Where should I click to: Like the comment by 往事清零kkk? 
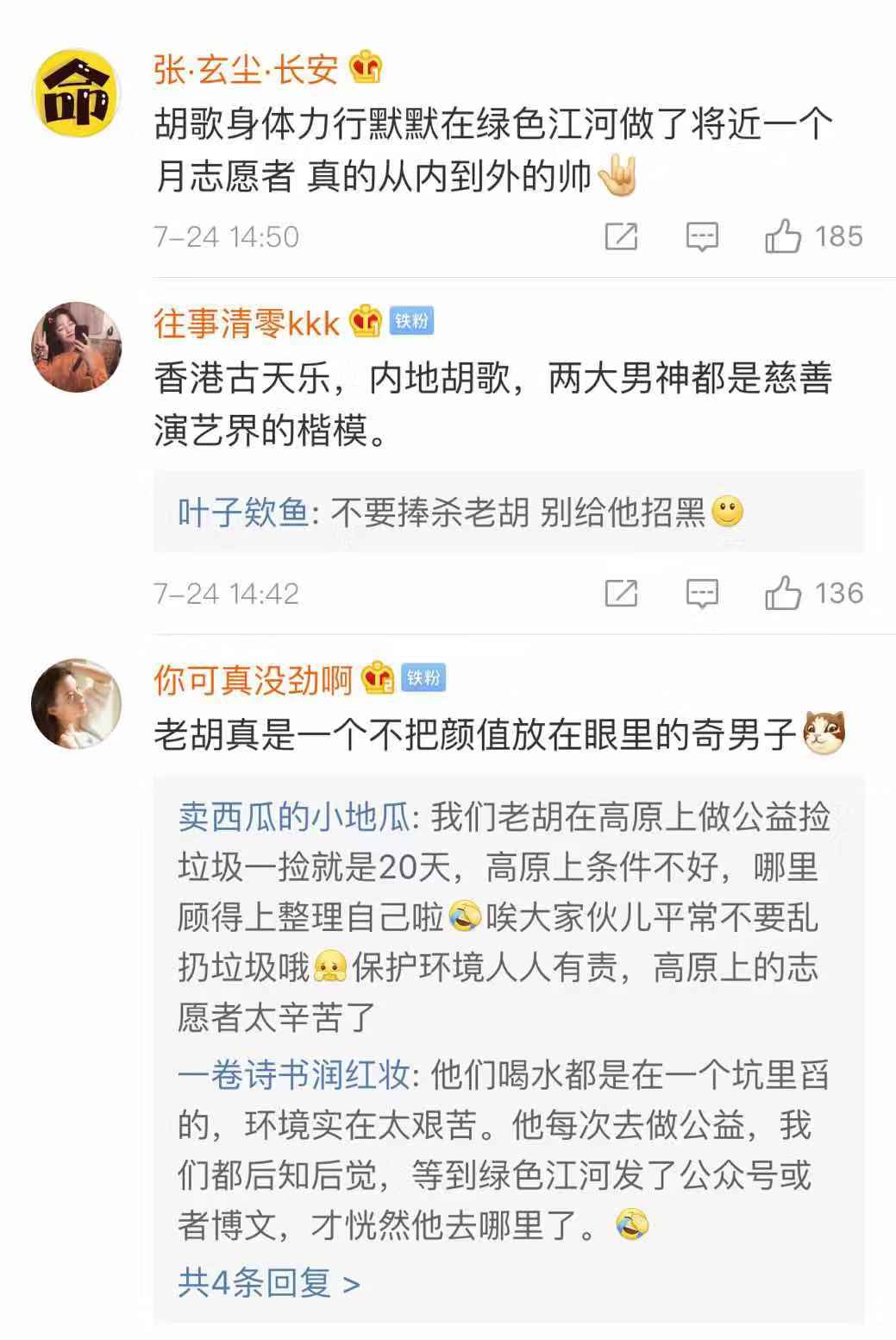coord(783,594)
